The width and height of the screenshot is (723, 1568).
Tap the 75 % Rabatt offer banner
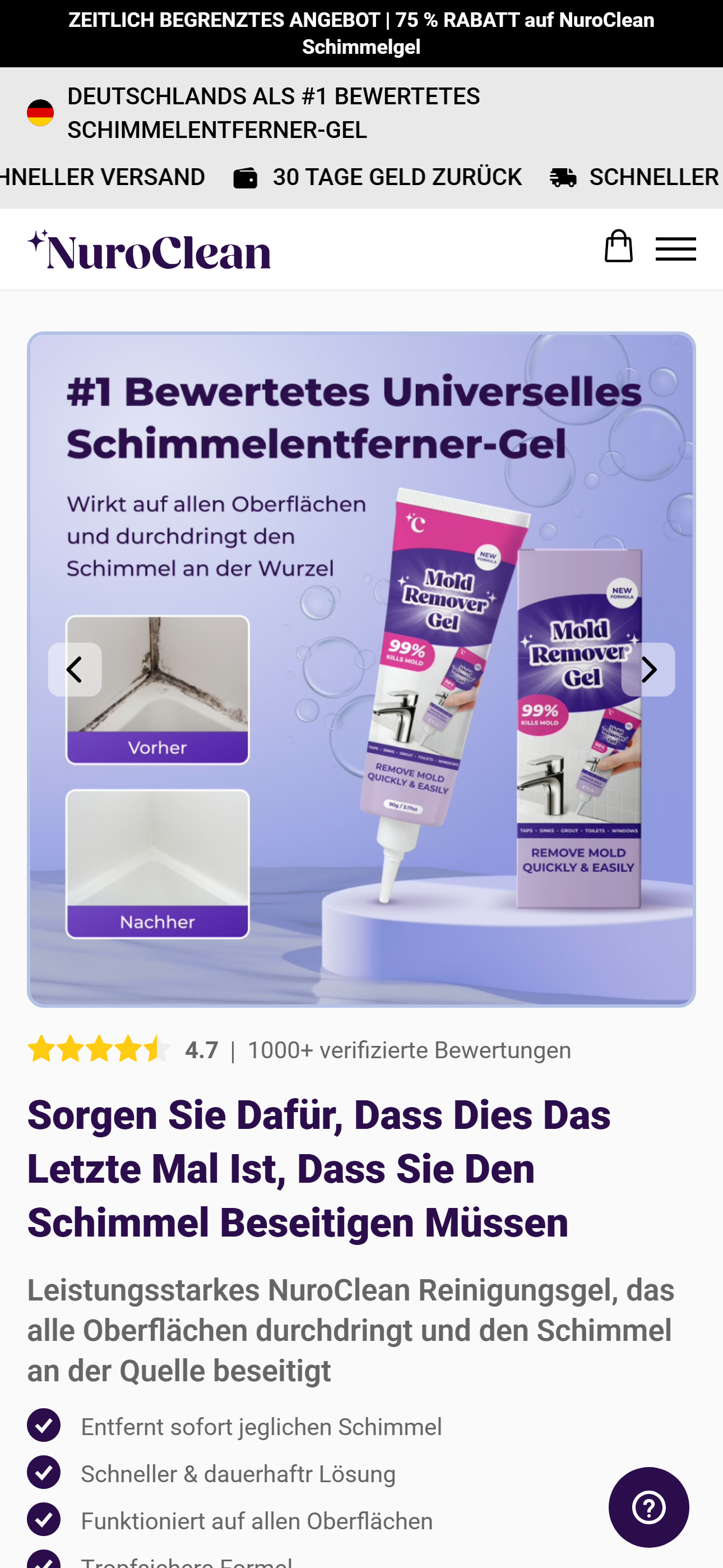click(361, 34)
